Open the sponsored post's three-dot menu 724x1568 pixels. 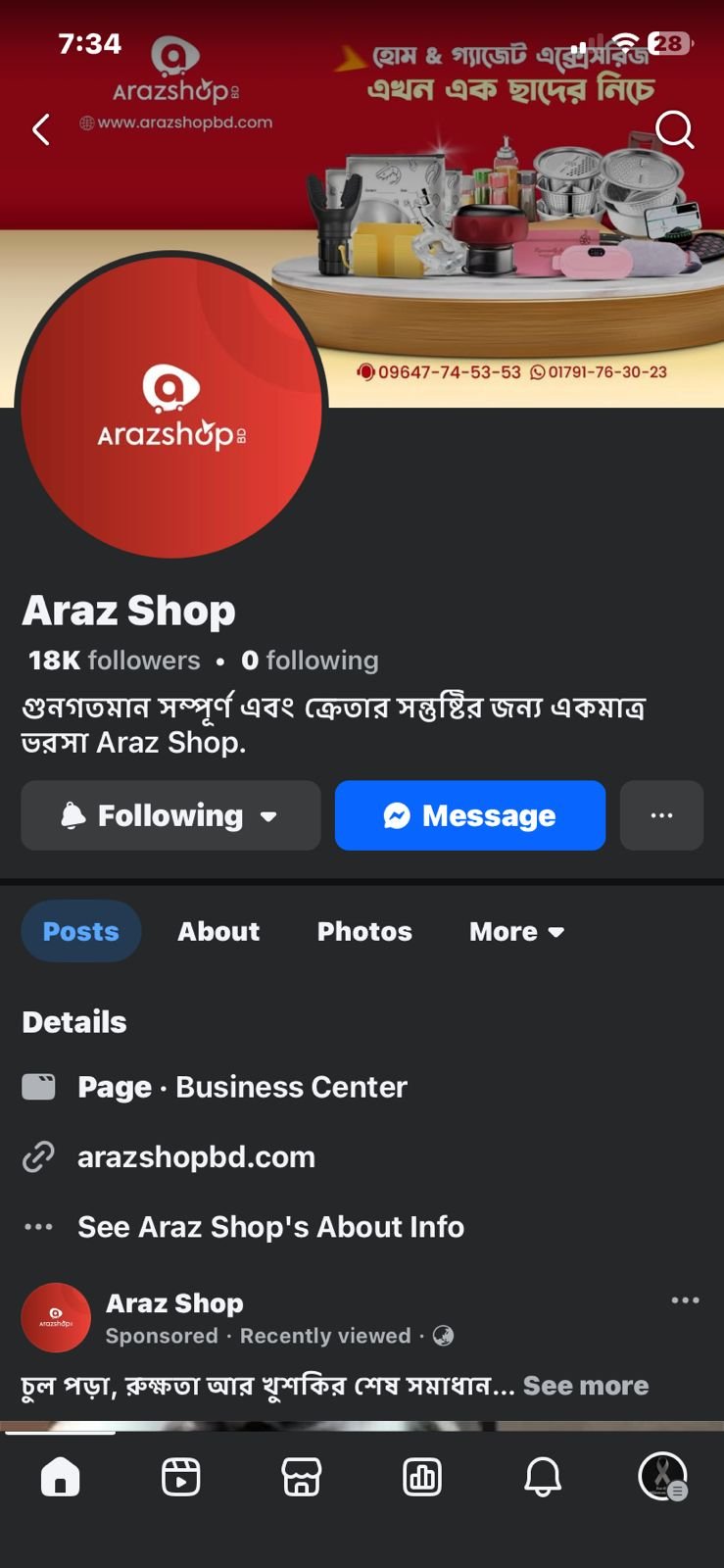685,1300
